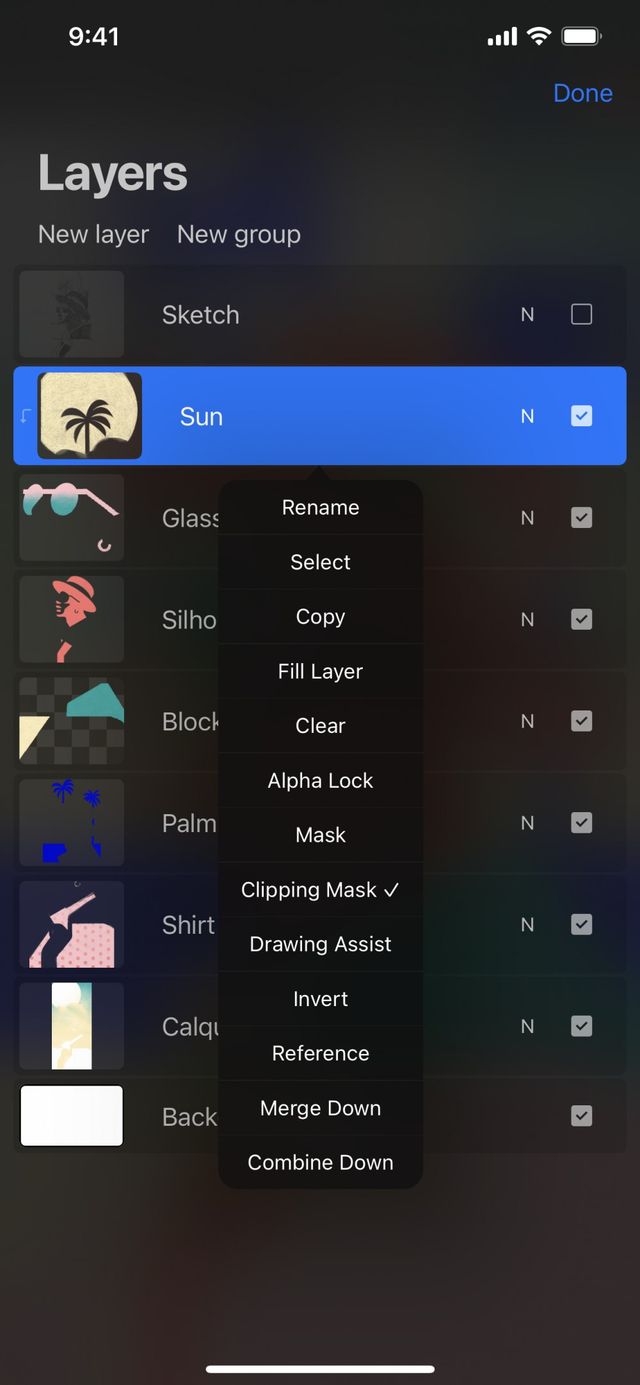Image resolution: width=640 pixels, height=1385 pixels.
Task: Turn on Drawing Assist
Action: tap(320, 944)
